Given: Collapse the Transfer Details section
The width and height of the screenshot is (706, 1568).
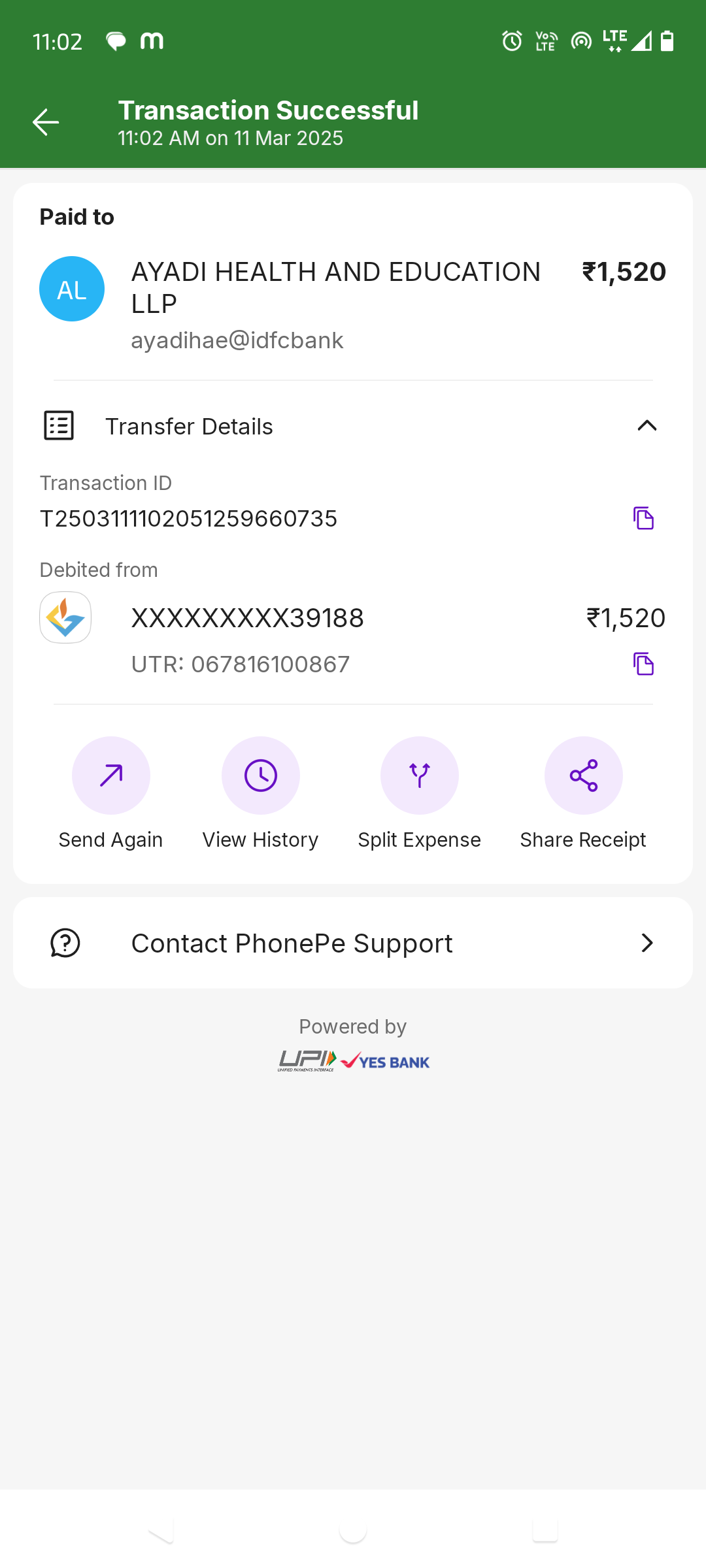Looking at the screenshot, I should click(647, 426).
